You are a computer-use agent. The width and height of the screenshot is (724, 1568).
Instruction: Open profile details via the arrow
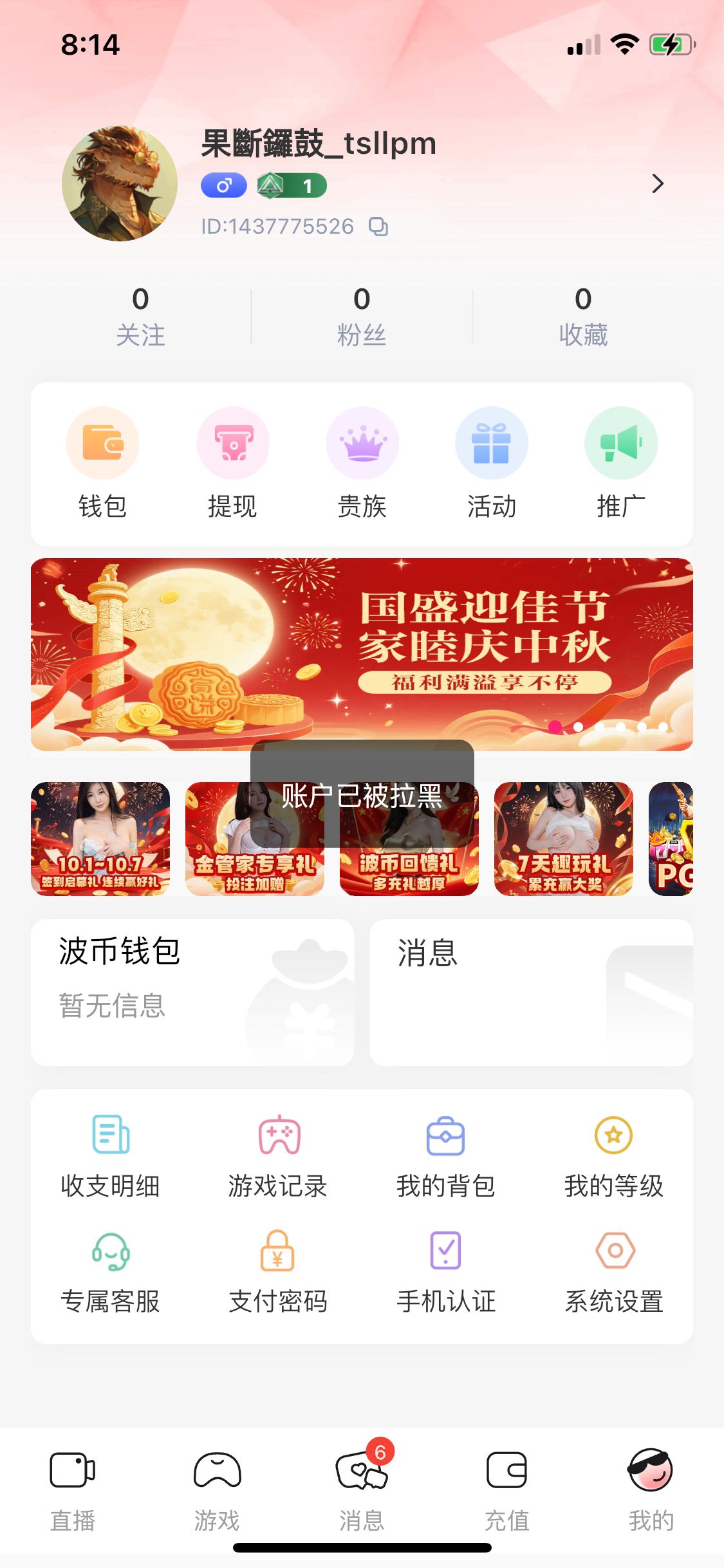(x=657, y=184)
